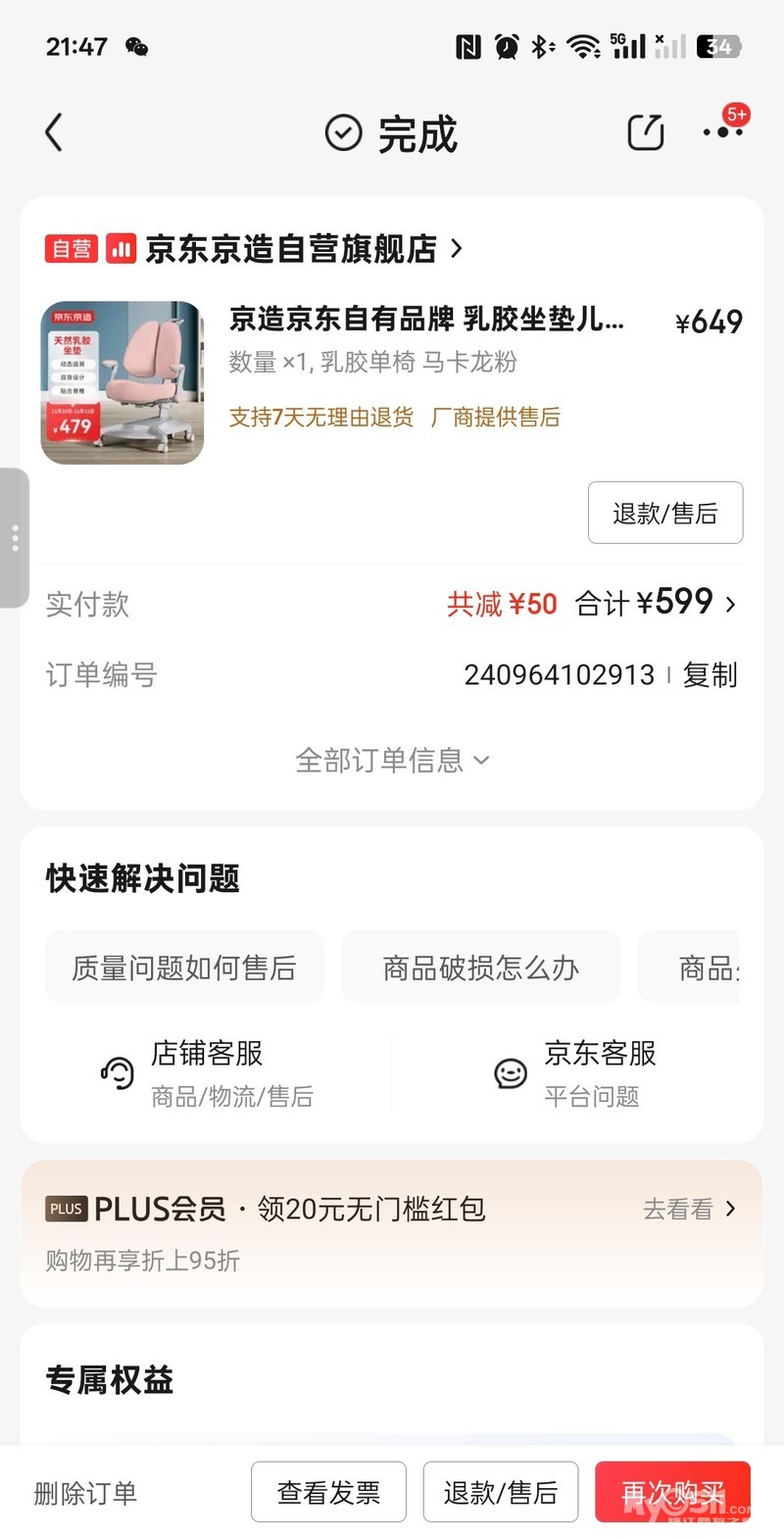Select the 质量问题如何售后 chip
Image resolution: width=784 pixels, height=1539 pixels.
click(184, 968)
